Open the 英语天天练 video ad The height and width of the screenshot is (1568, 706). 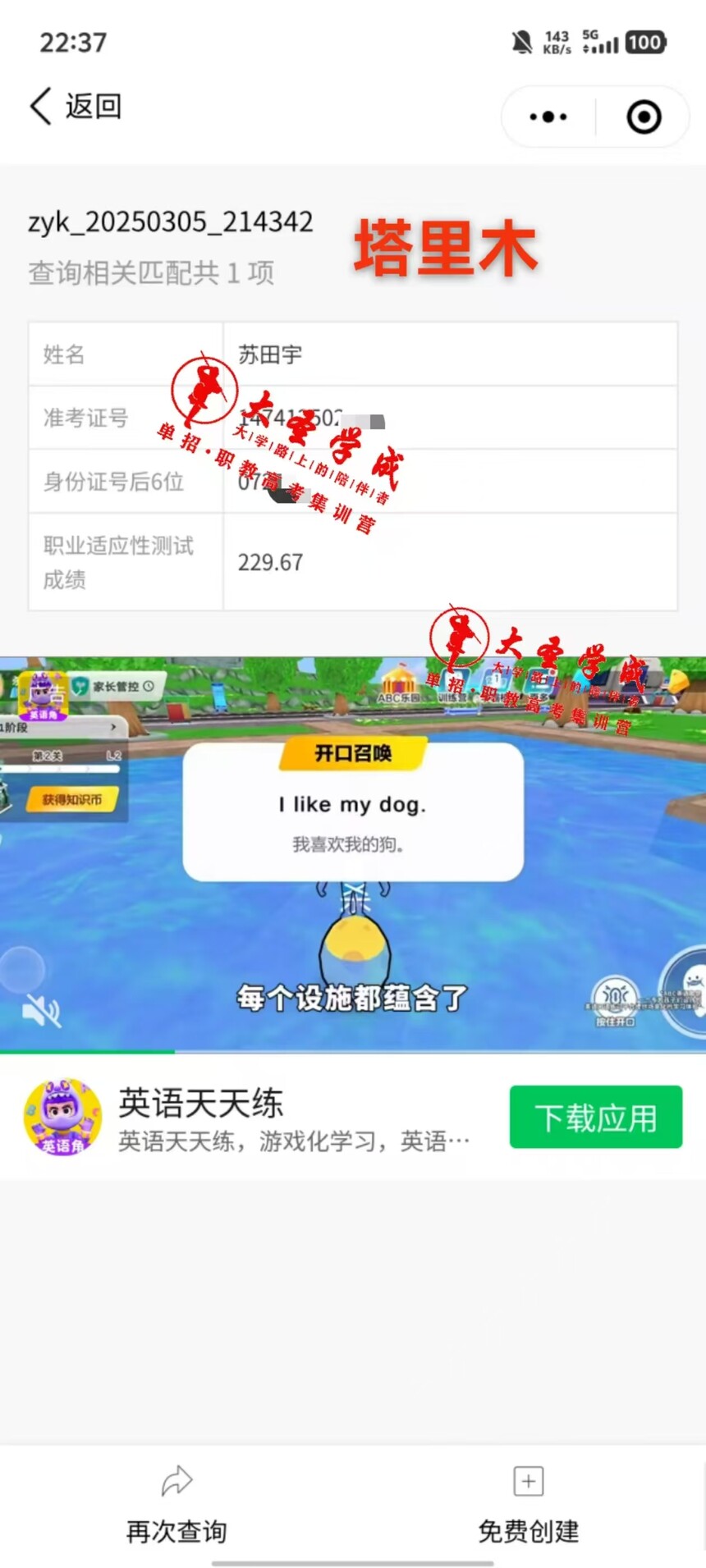[353, 853]
